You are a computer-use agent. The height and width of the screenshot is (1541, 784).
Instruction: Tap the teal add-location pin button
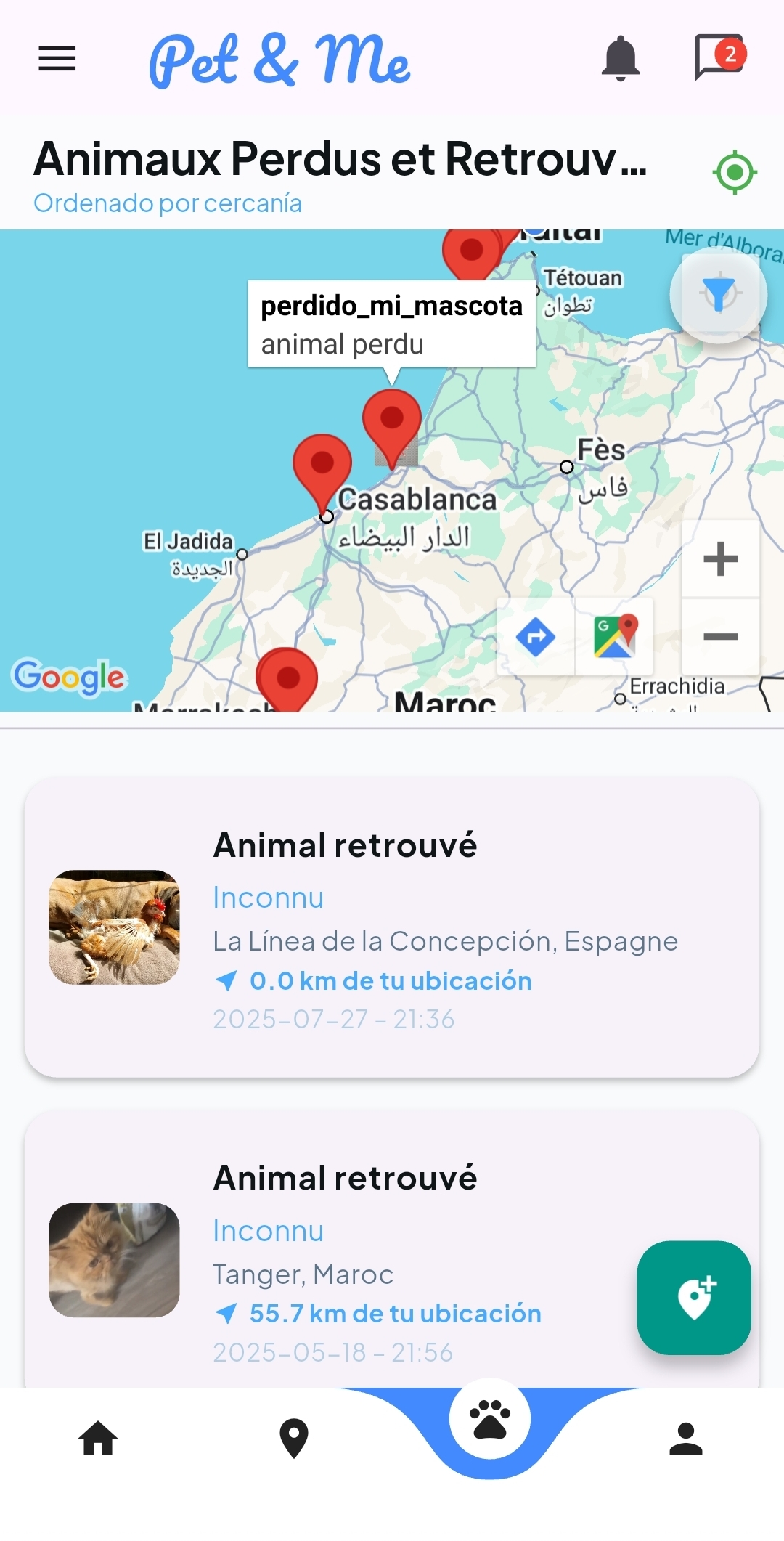pos(693,1298)
